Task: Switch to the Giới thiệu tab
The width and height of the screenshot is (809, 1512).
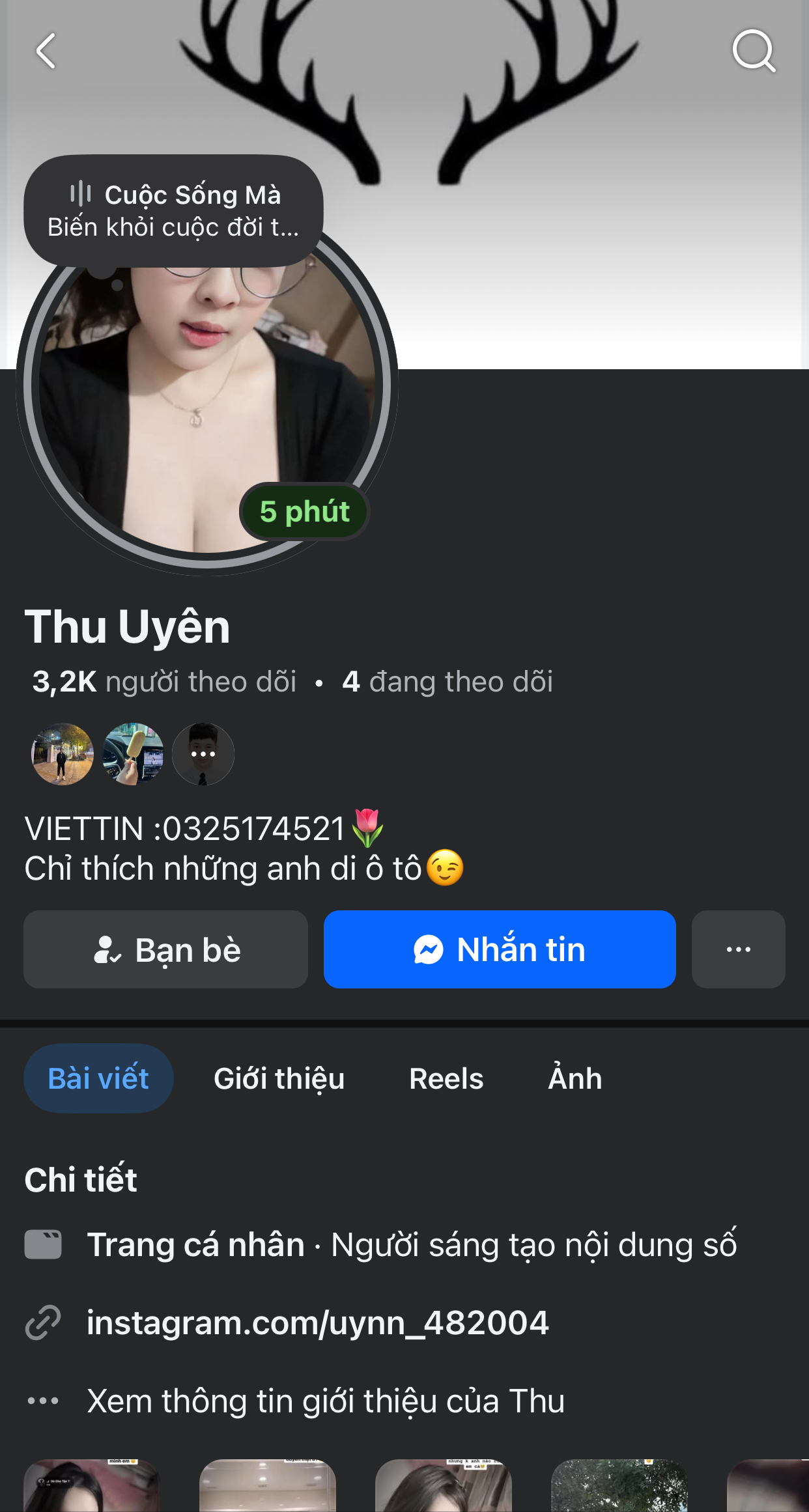Action: (279, 1078)
